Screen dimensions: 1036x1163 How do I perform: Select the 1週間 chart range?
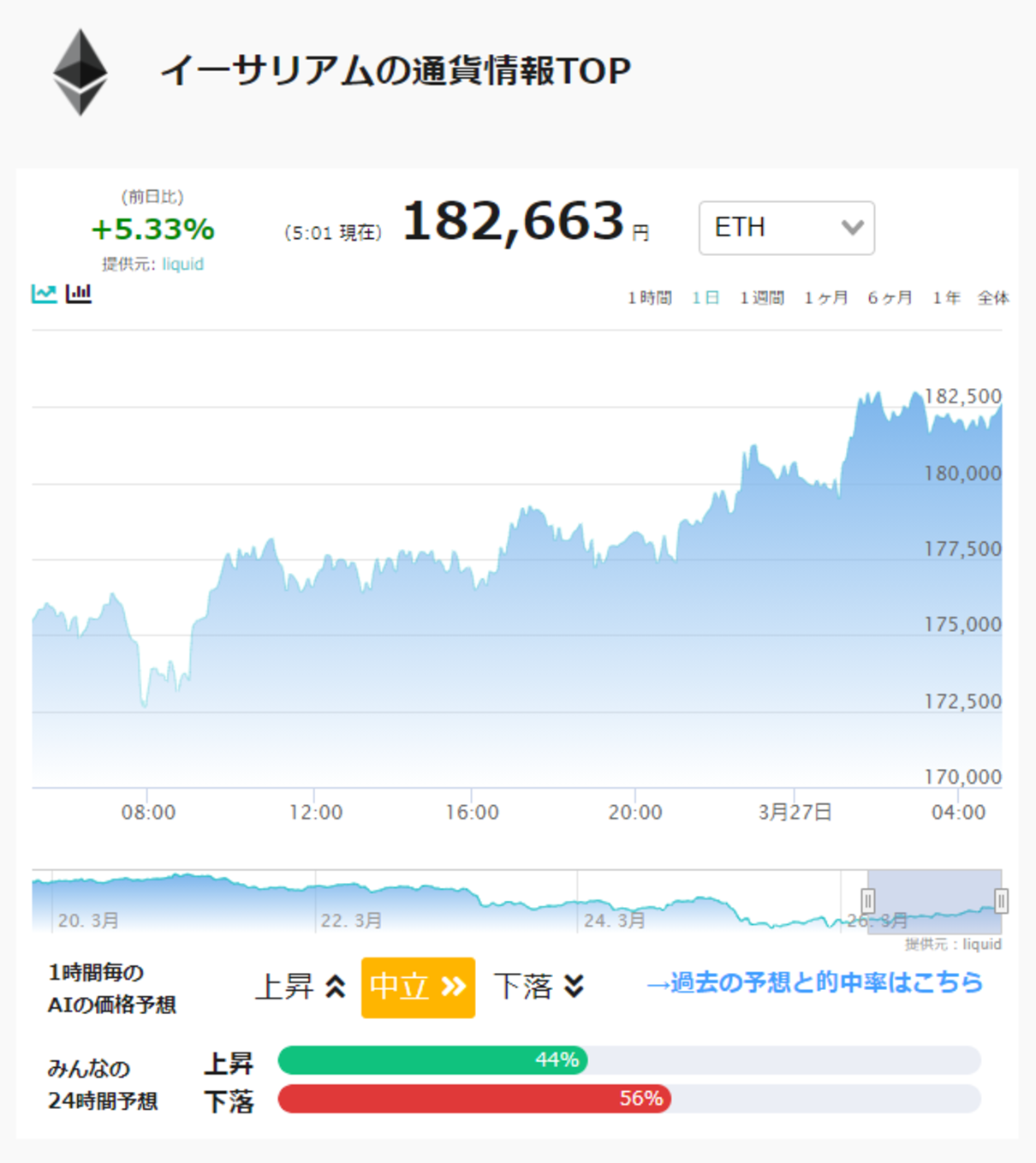[x=762, y=298]
